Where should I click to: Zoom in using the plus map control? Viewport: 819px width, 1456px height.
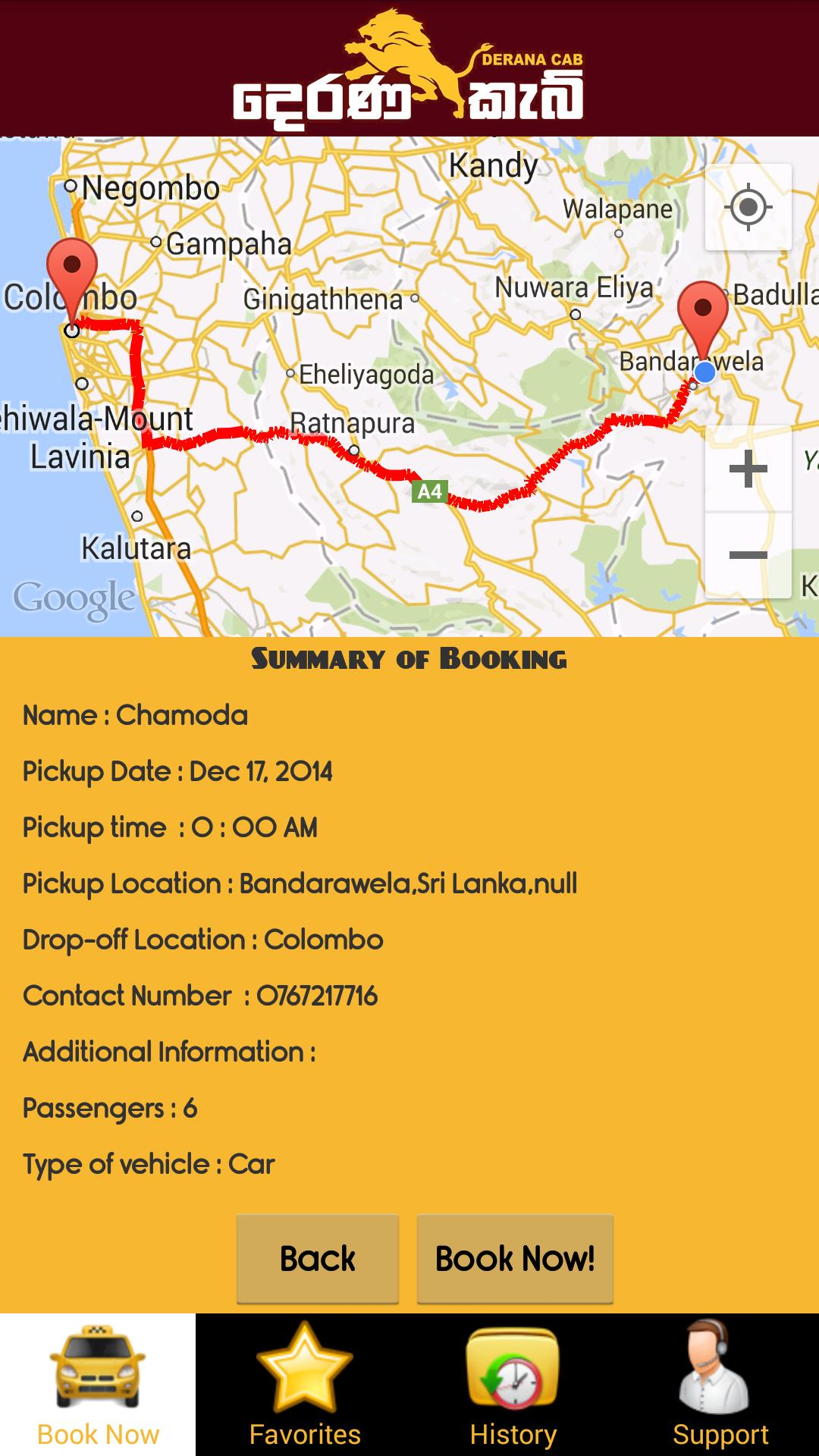pyautogui.click(x=747, y=469)
